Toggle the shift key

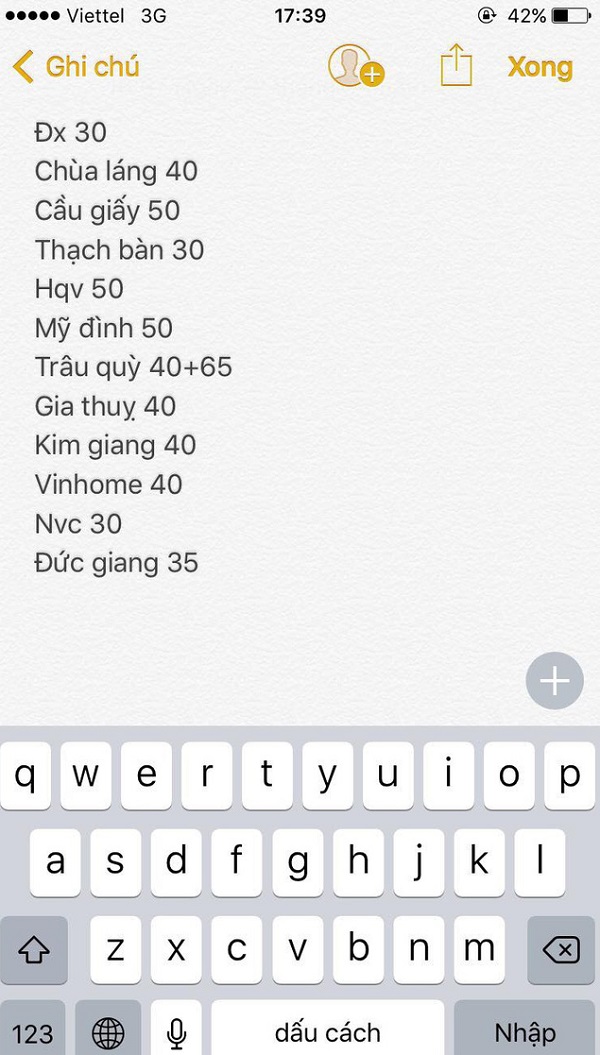coord(35,949)
